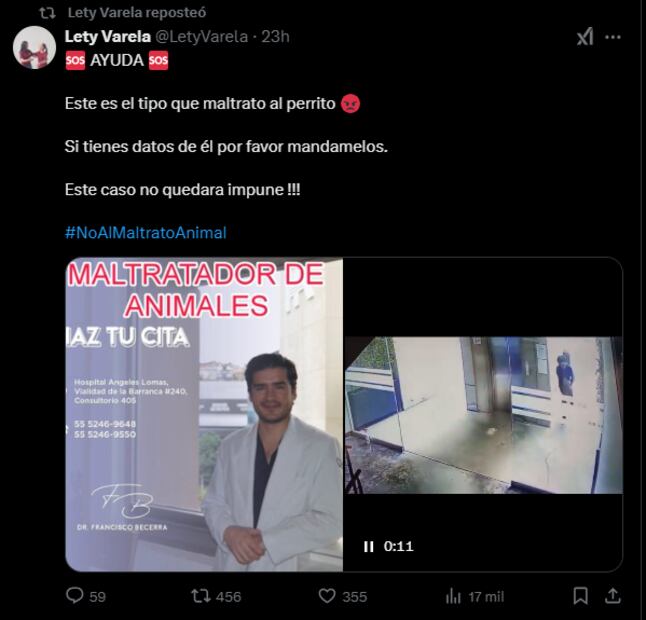This screenshot has height=620, width=646.
Task: Share this post
Action: pos(613,596)
